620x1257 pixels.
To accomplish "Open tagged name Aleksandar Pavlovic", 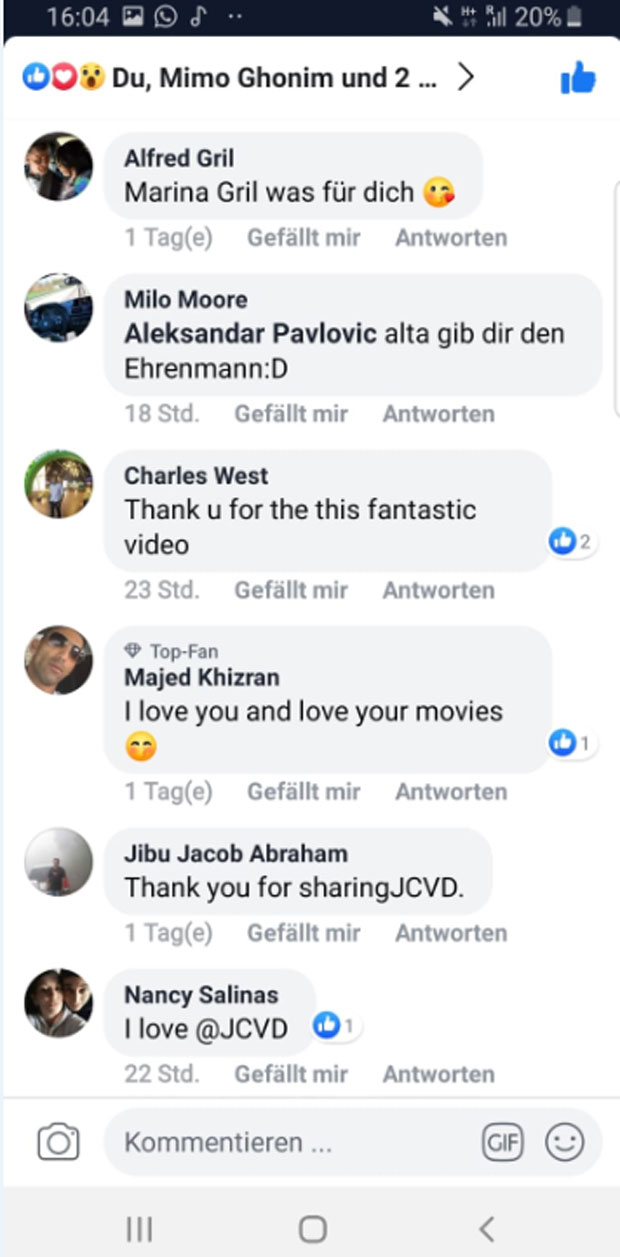I will (250, 334).
